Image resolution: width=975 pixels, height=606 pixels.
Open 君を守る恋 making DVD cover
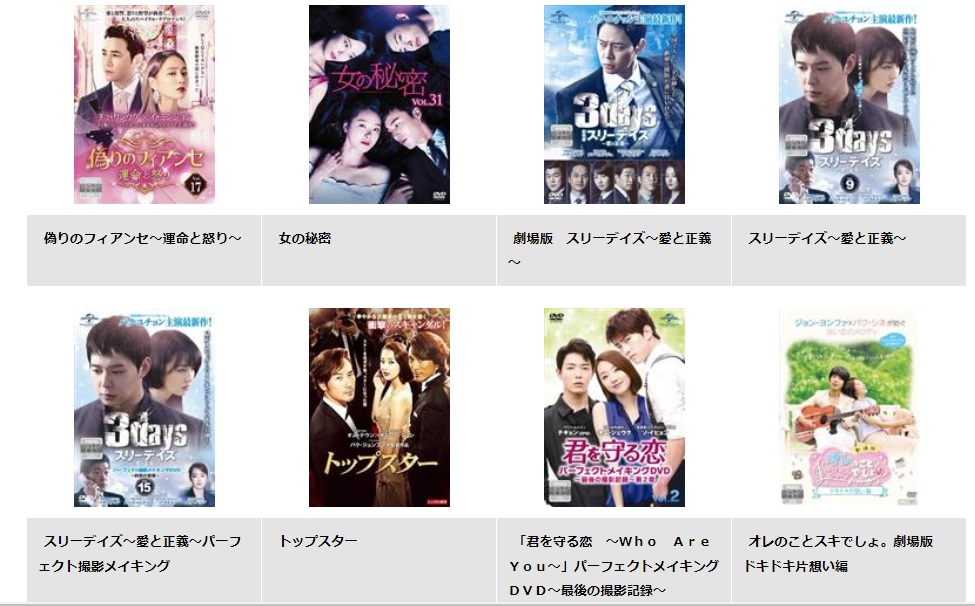(614, 407)
